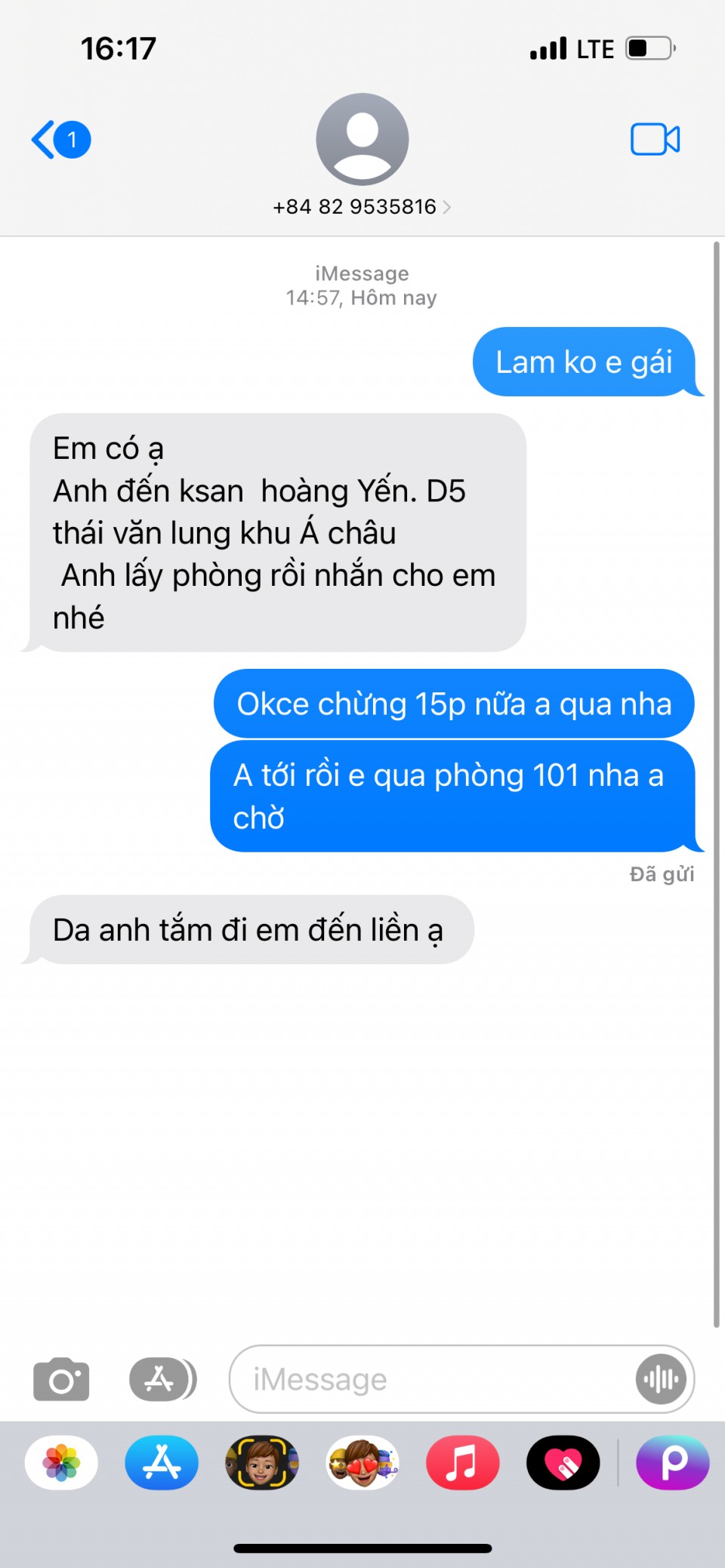725x1568 pixels.
Task: Toggle the App Store apps drawer
Action: point(162,1379)
